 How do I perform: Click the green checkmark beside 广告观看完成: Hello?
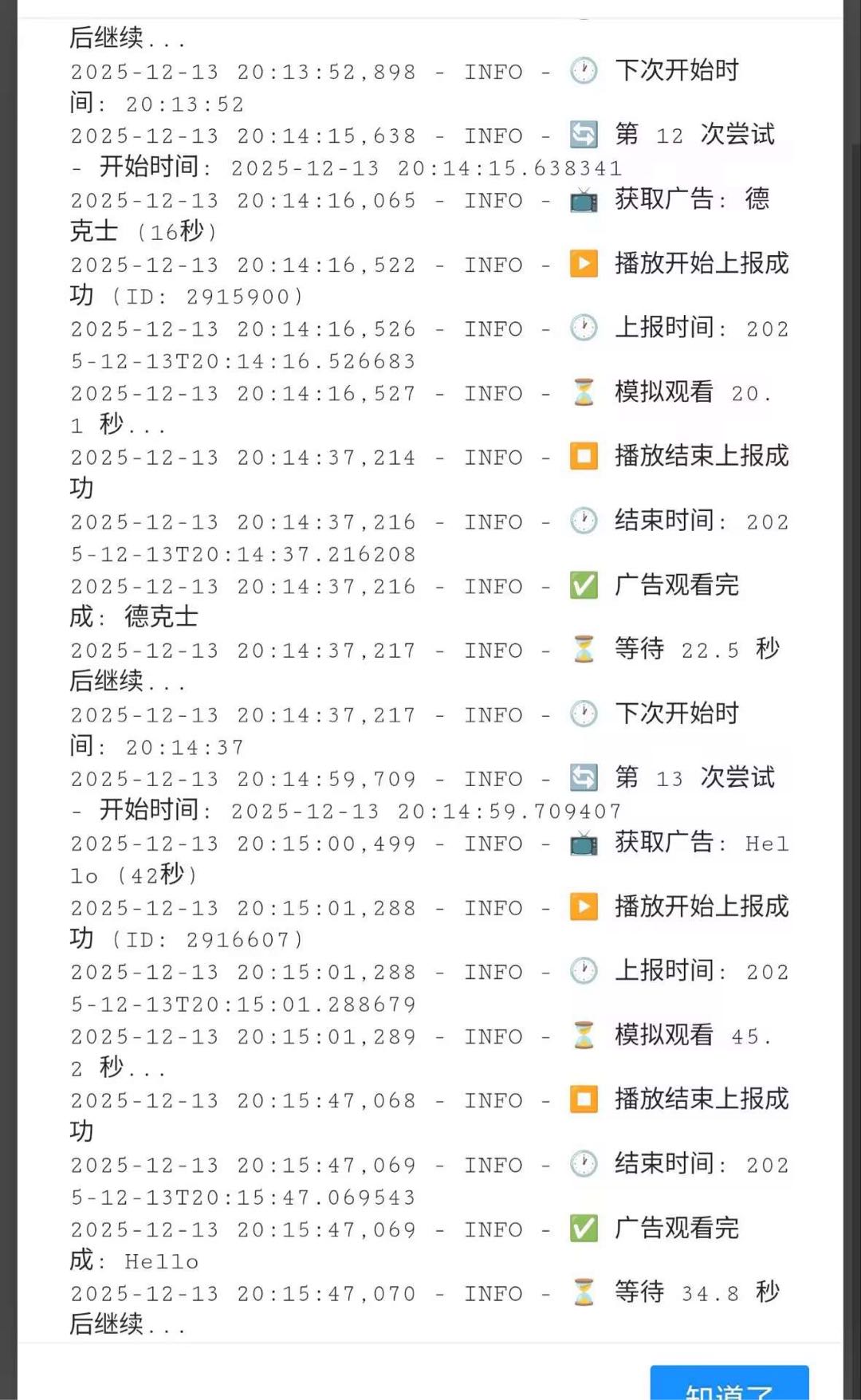583,1229
